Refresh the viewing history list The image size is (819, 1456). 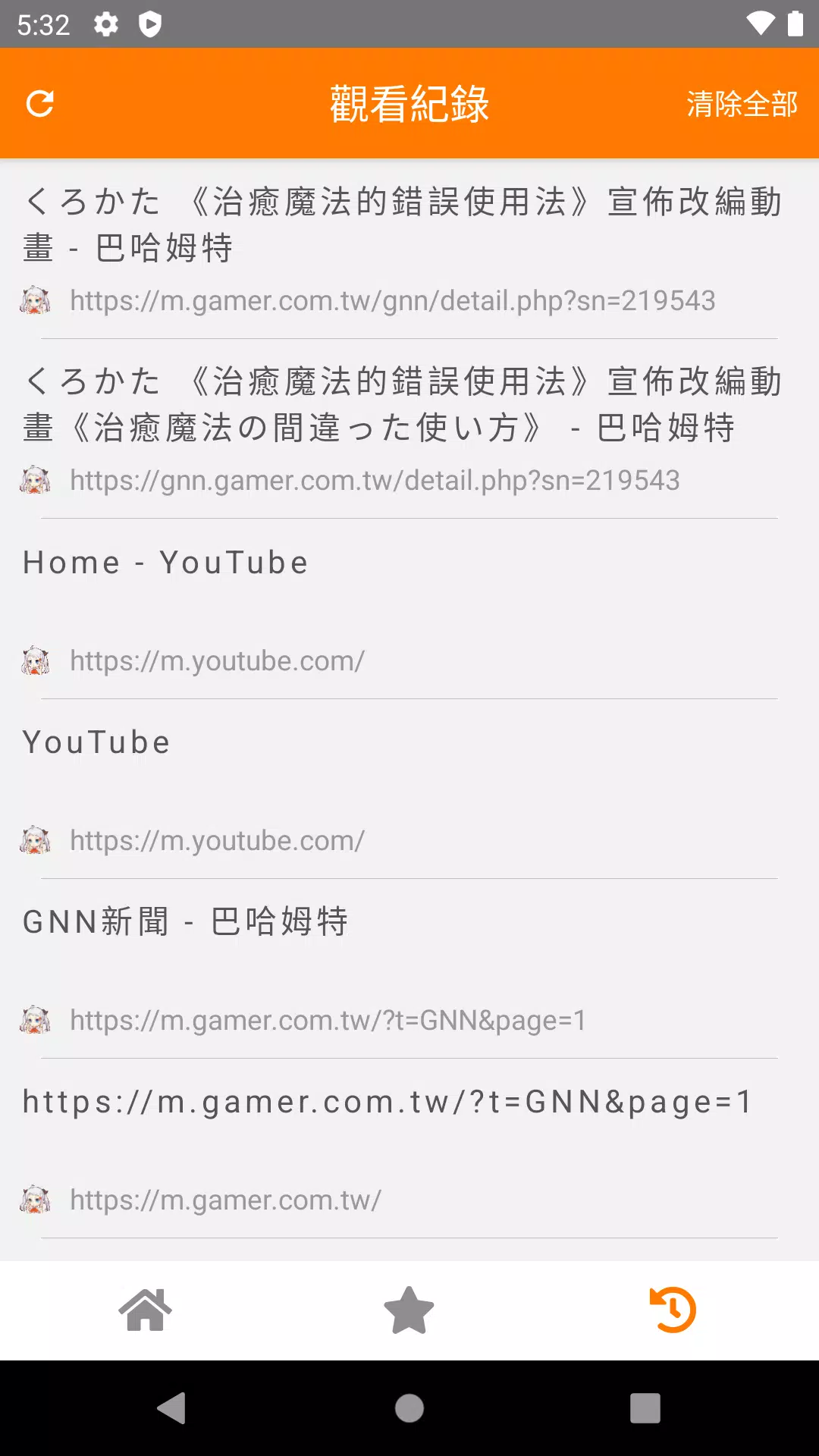click(x=40, y=104)
